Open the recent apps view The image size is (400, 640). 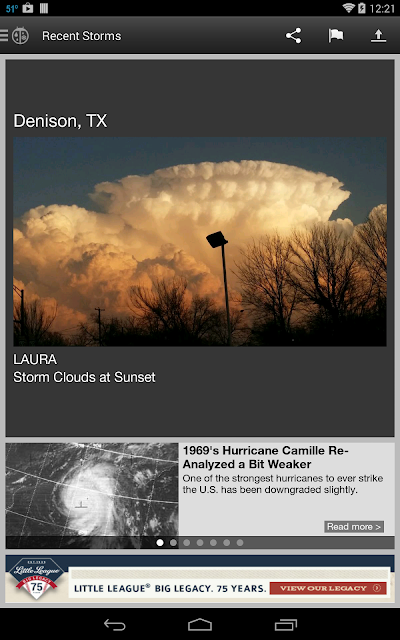pyautogui.click(x=285, y=624)
